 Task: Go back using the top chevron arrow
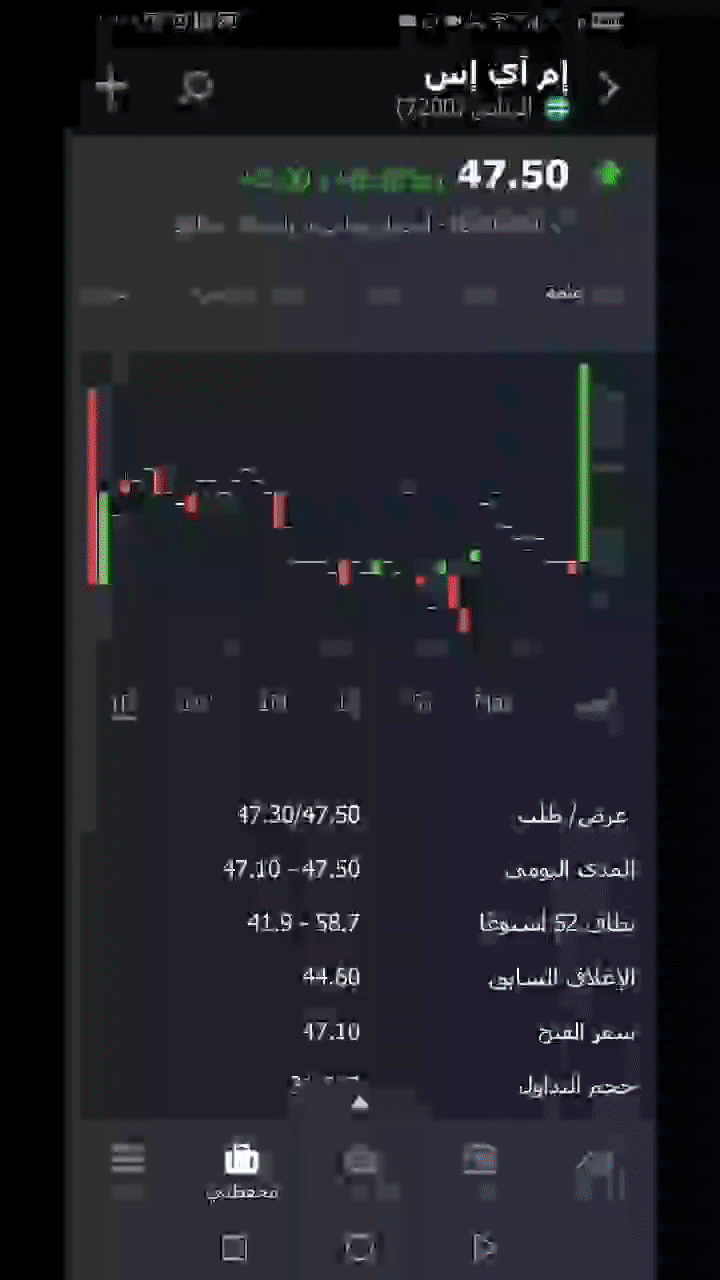coord(609,88)
